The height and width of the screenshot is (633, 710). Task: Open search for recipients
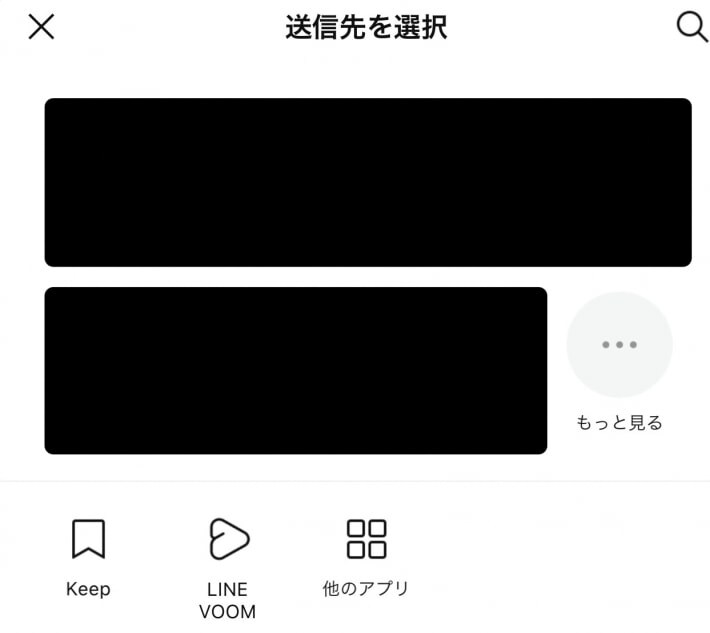tap(692, 27)
